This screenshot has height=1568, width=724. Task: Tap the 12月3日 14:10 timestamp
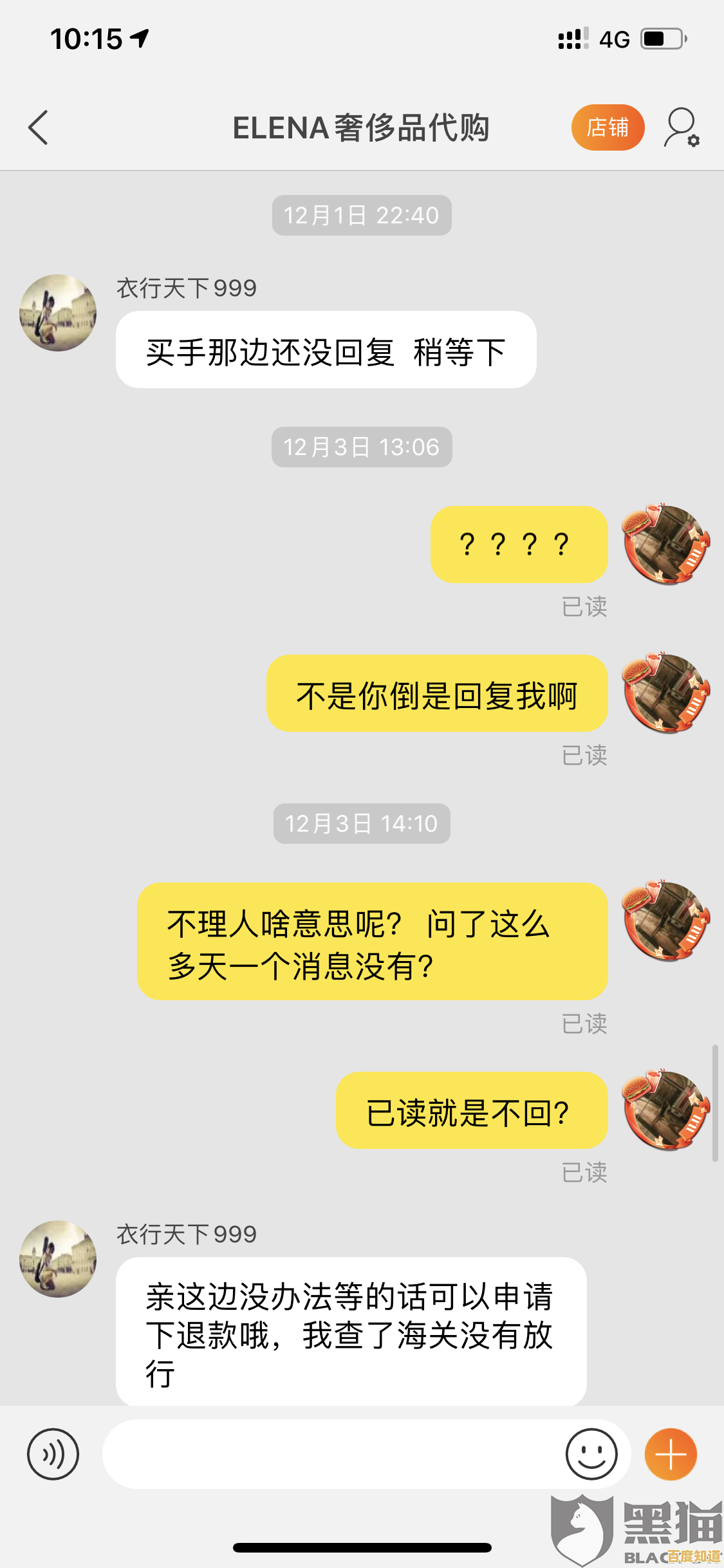click(362, 823)
